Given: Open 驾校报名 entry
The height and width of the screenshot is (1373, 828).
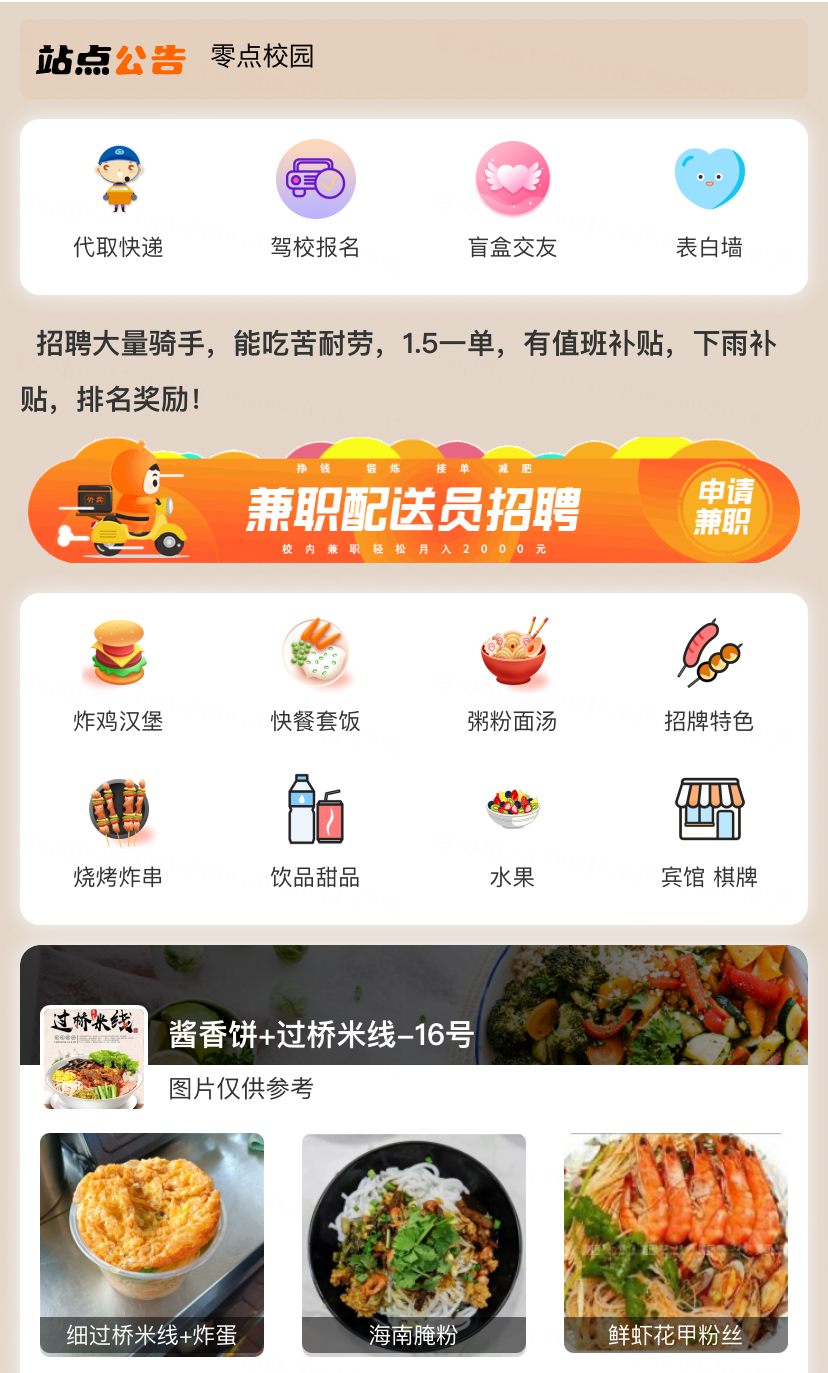Looking at the screenshot, I should (x=315, y=203).
